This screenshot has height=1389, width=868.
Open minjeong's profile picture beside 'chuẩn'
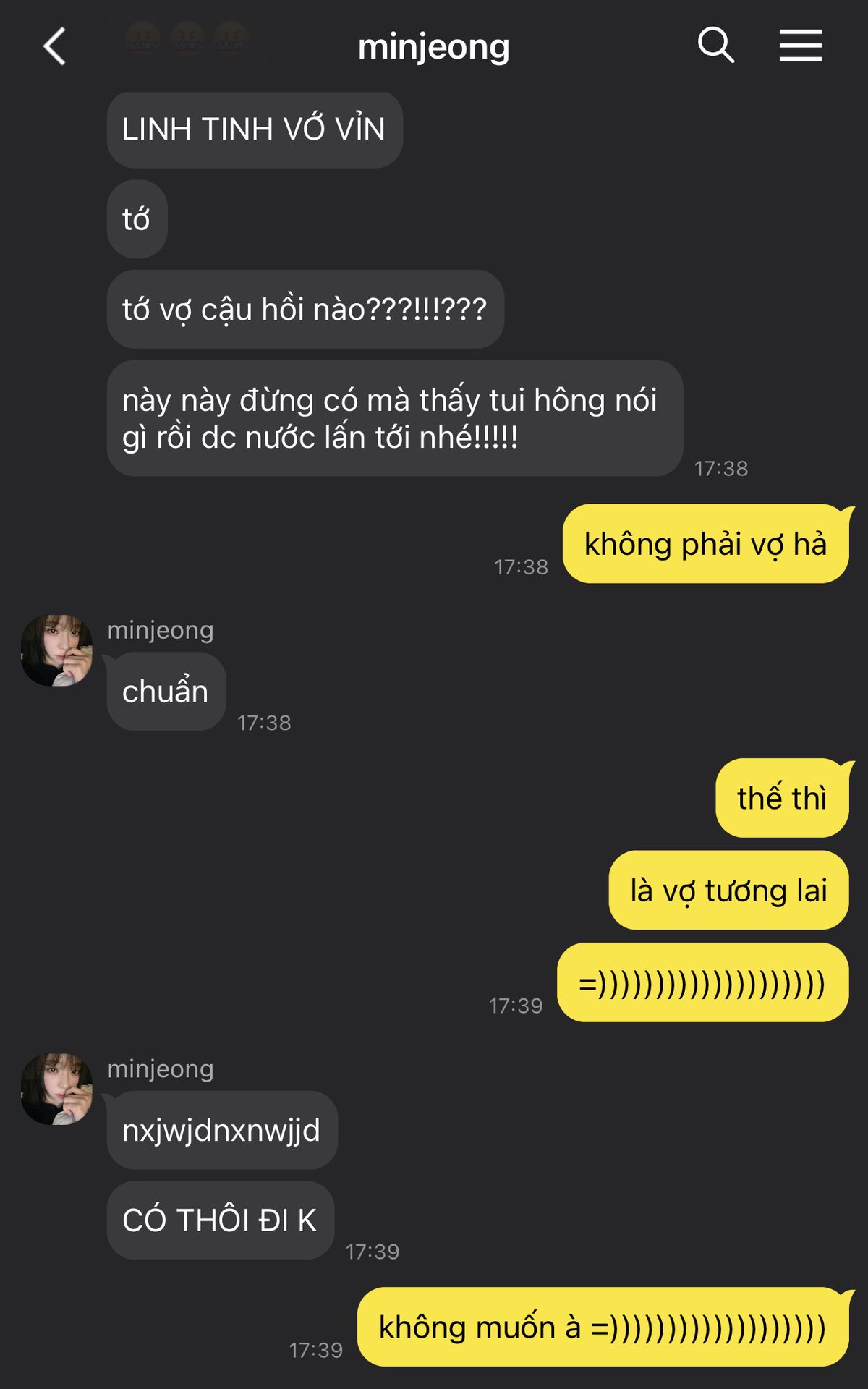(x=56, y=650)
